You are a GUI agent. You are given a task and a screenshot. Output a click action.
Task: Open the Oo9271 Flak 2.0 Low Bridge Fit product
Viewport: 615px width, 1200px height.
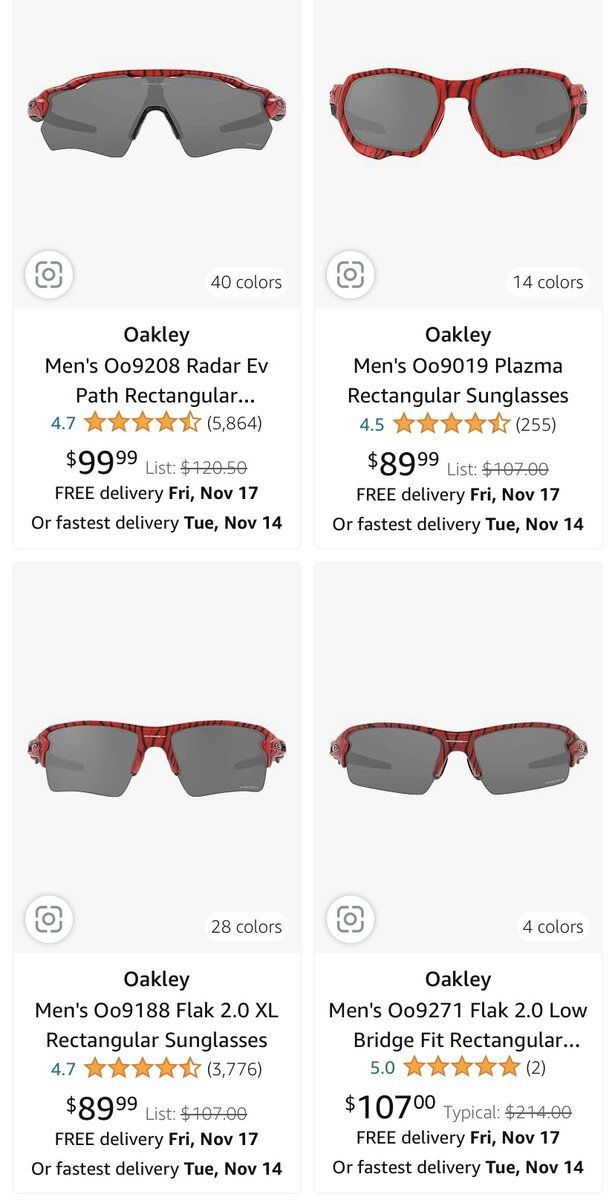point(458,1025)
